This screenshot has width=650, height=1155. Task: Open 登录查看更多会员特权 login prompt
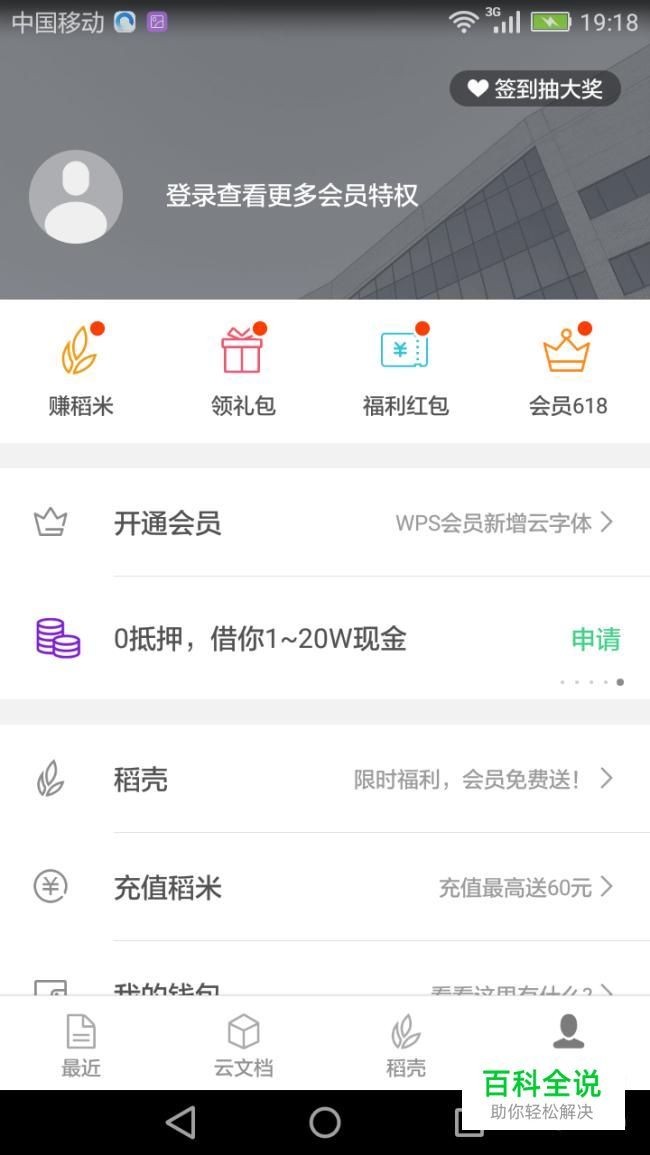click(291, 196)
